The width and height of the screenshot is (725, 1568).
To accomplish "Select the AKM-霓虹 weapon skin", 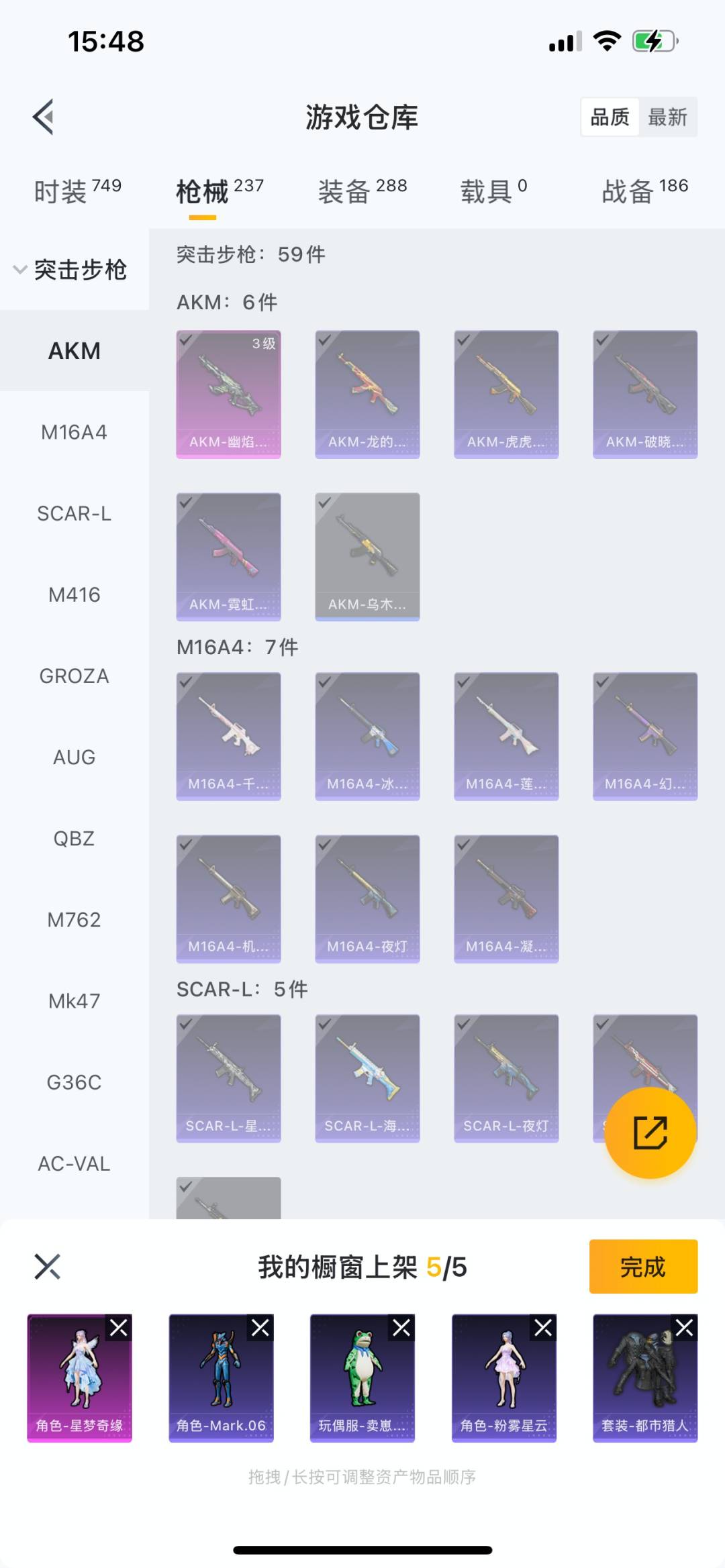I will click(228, 556).
